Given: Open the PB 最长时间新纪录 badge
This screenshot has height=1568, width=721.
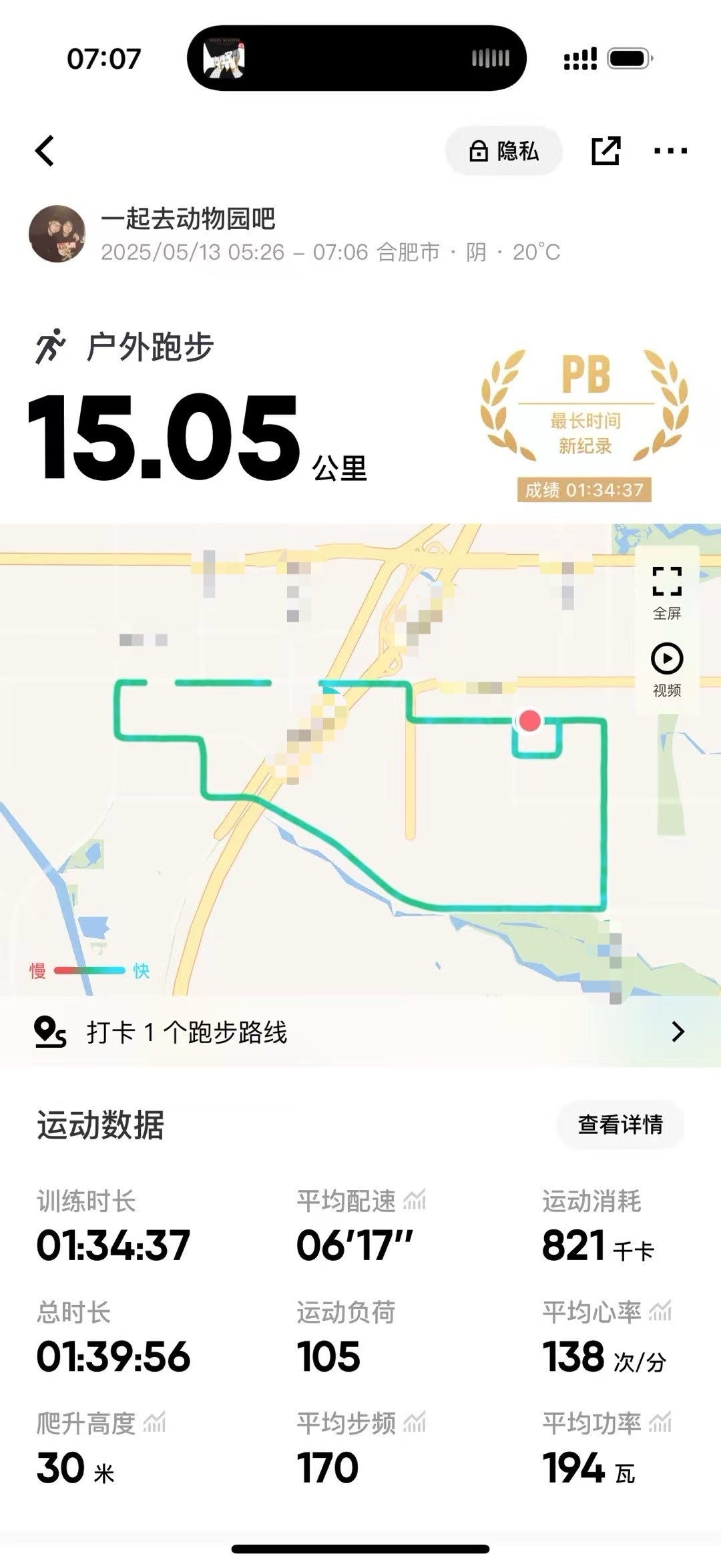Looking at the screenshot, I should (584, 422).
